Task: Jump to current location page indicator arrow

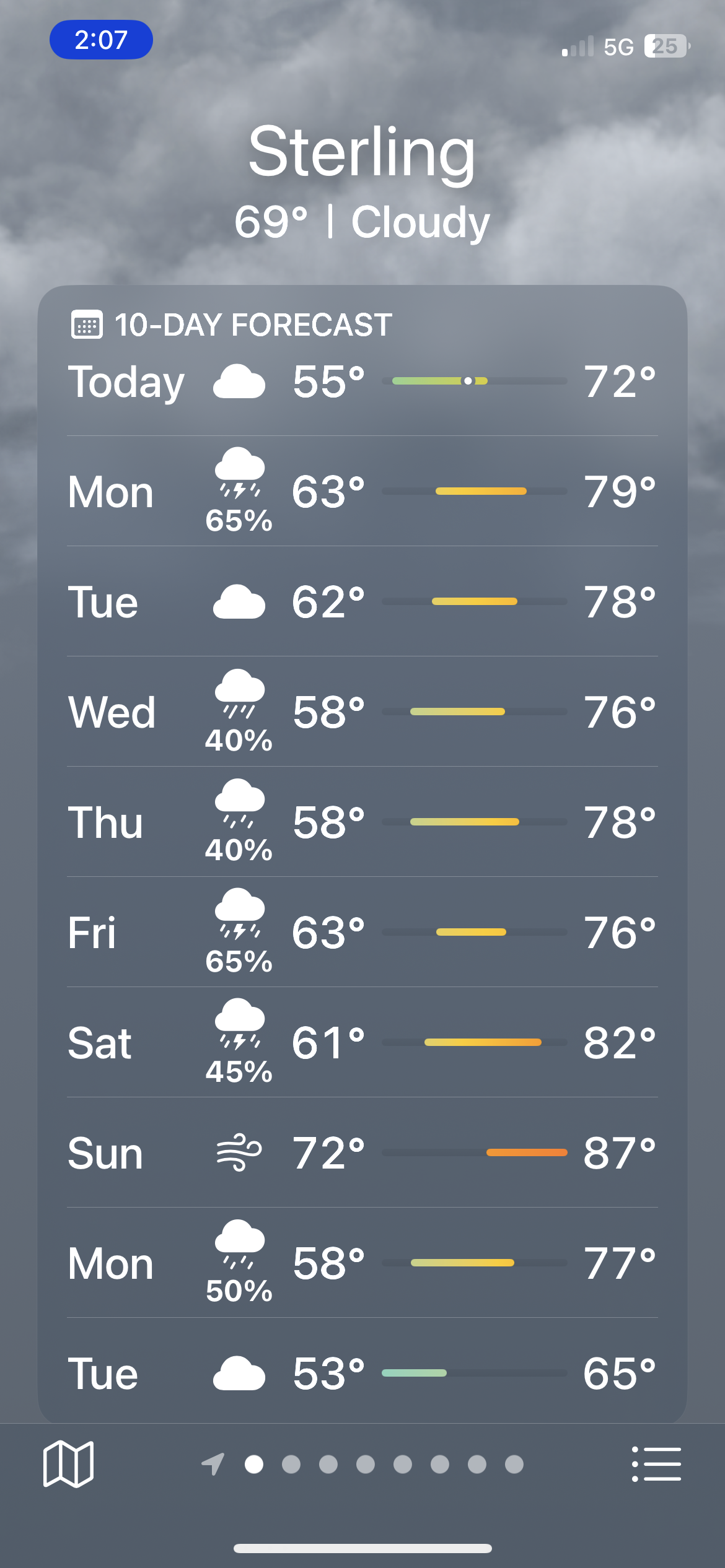Action: pos(213,1464)
